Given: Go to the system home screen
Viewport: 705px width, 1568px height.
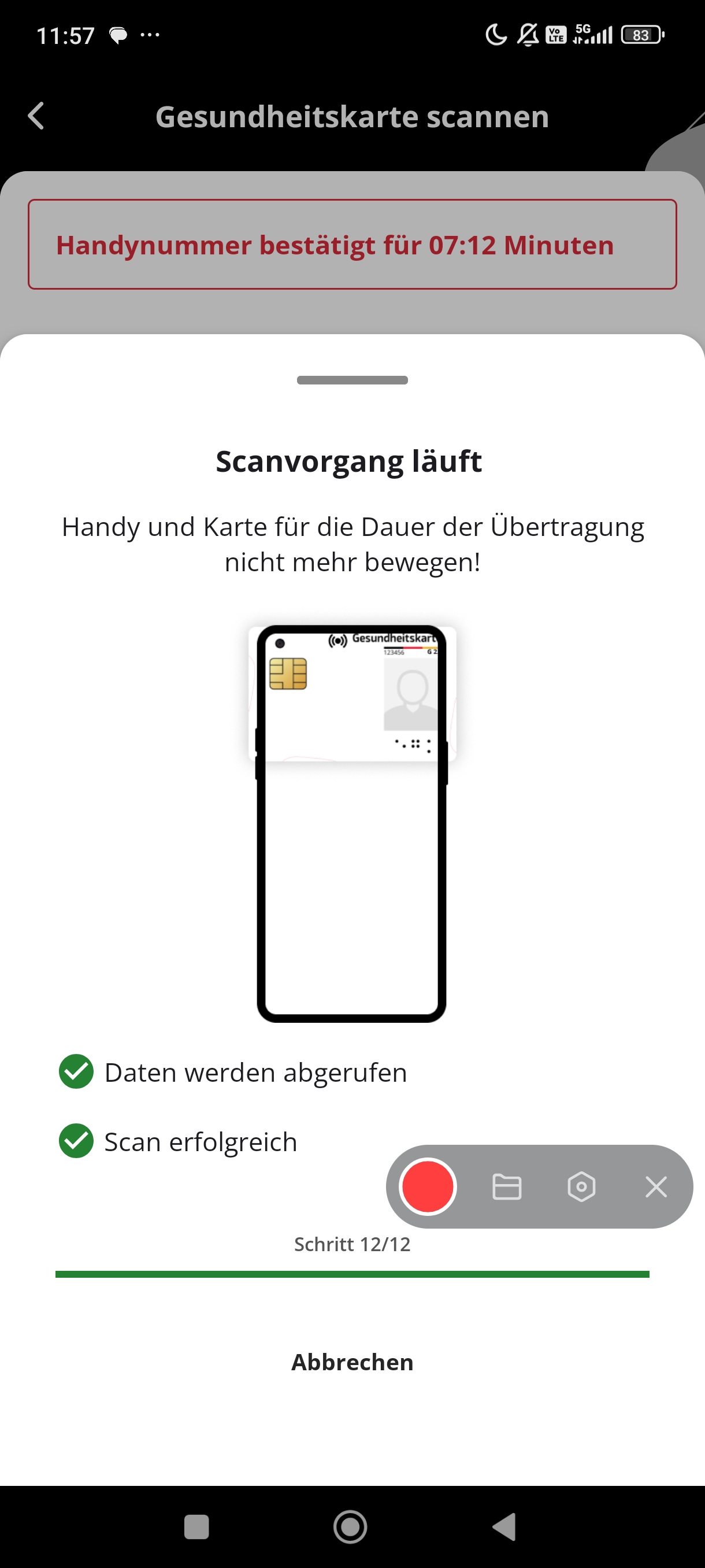Looking at the screenshot, I should (350, 1526).
